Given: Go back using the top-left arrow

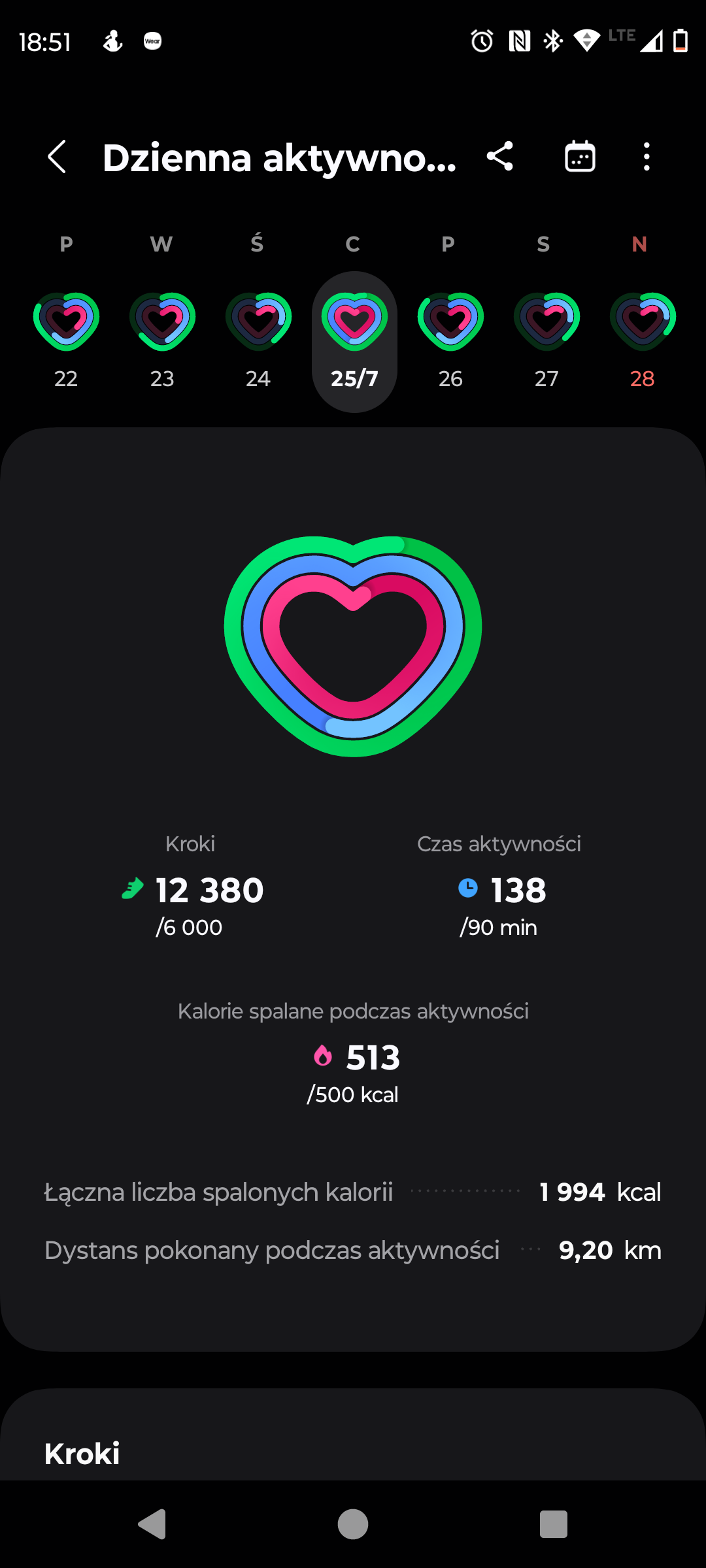Looking at the screenshot, I should coord(58,157).
